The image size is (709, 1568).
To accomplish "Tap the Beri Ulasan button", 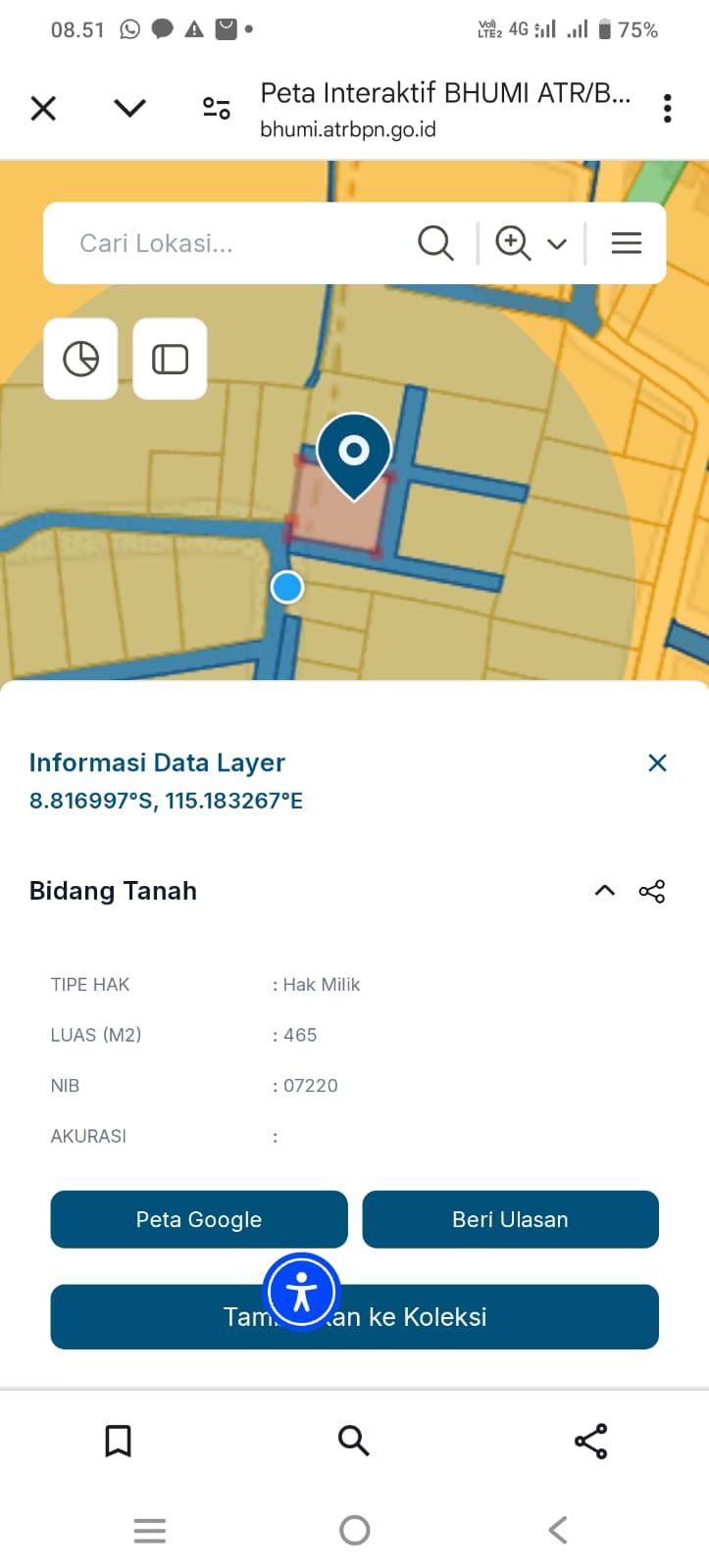I will (510, 1219).
